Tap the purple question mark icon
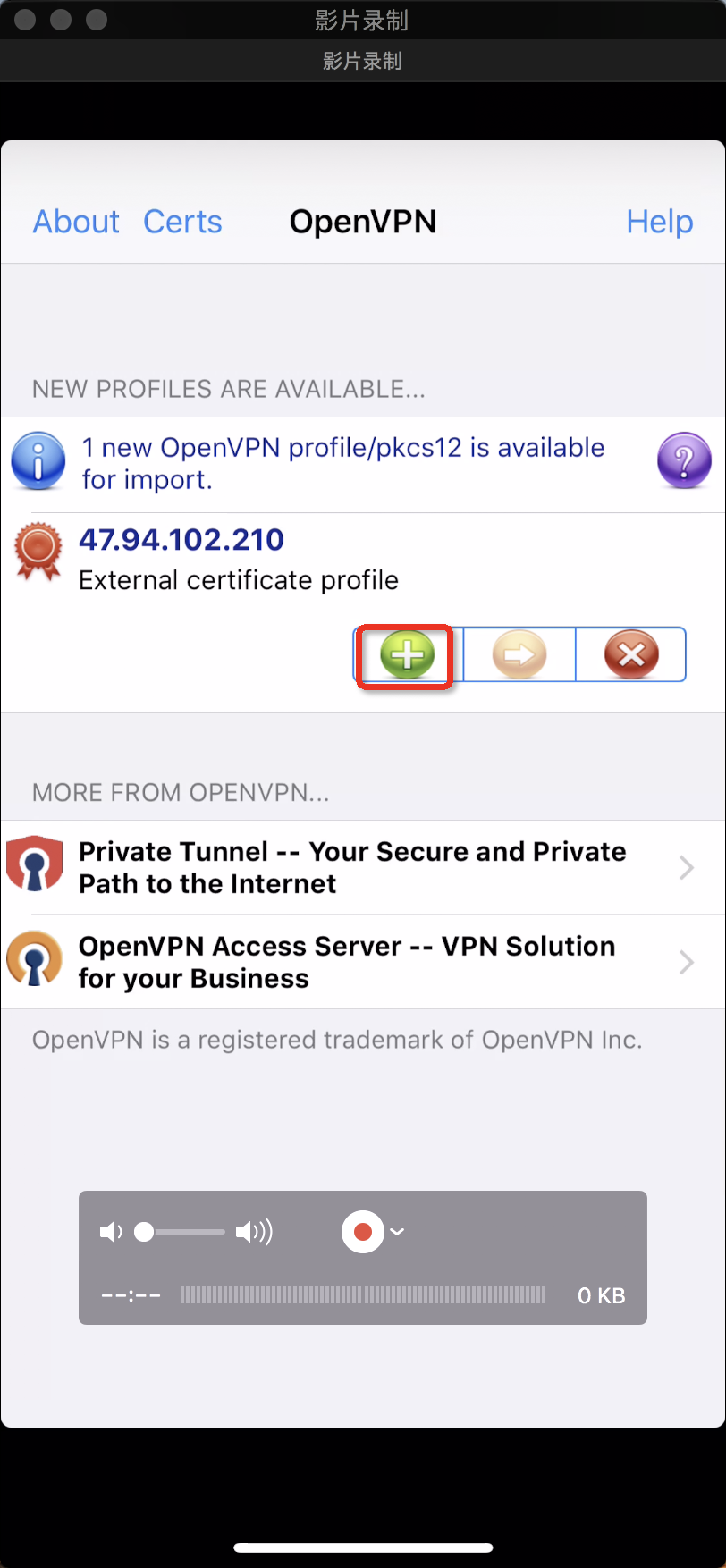Viewport: 726px width, 1568px height. coord(684,460)
